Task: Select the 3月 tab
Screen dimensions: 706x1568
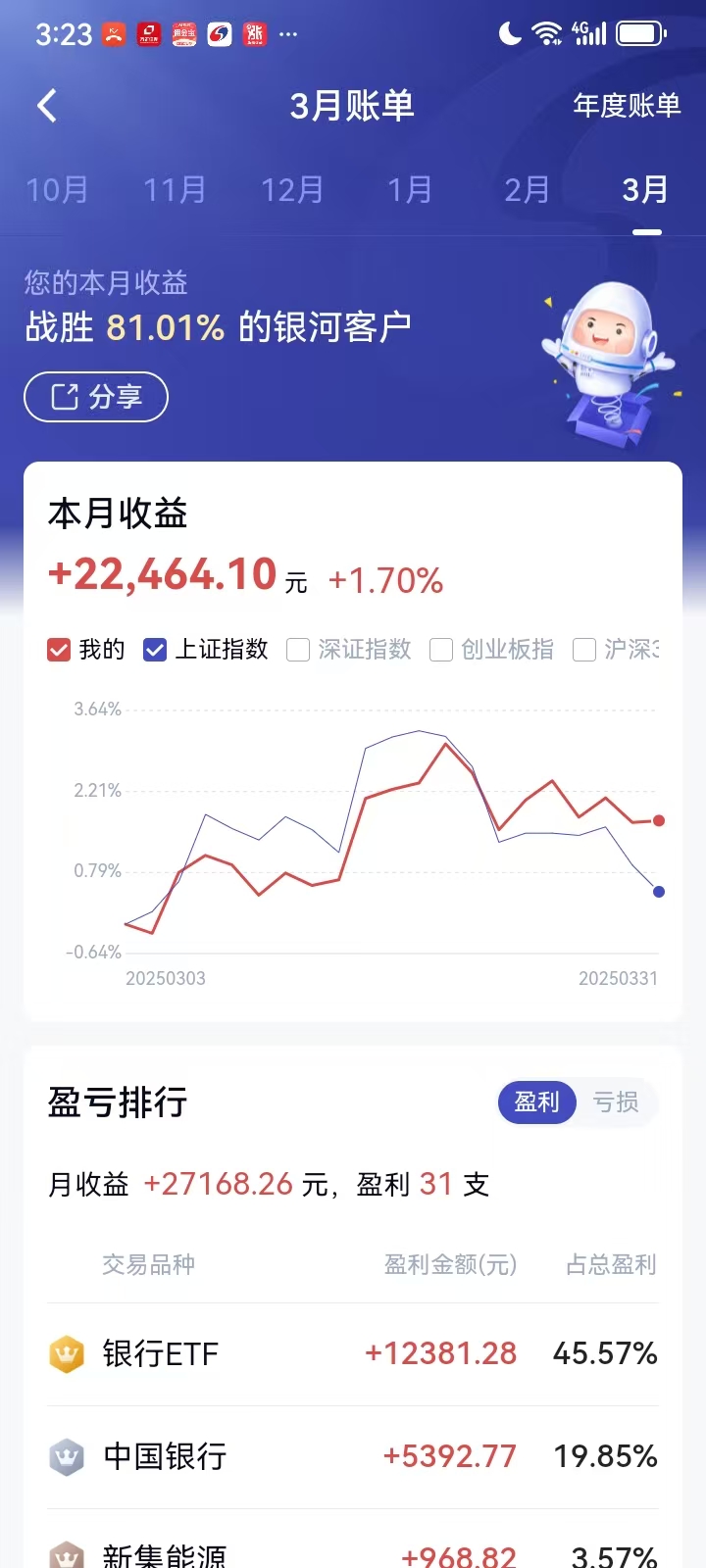Action: point(645,189)
